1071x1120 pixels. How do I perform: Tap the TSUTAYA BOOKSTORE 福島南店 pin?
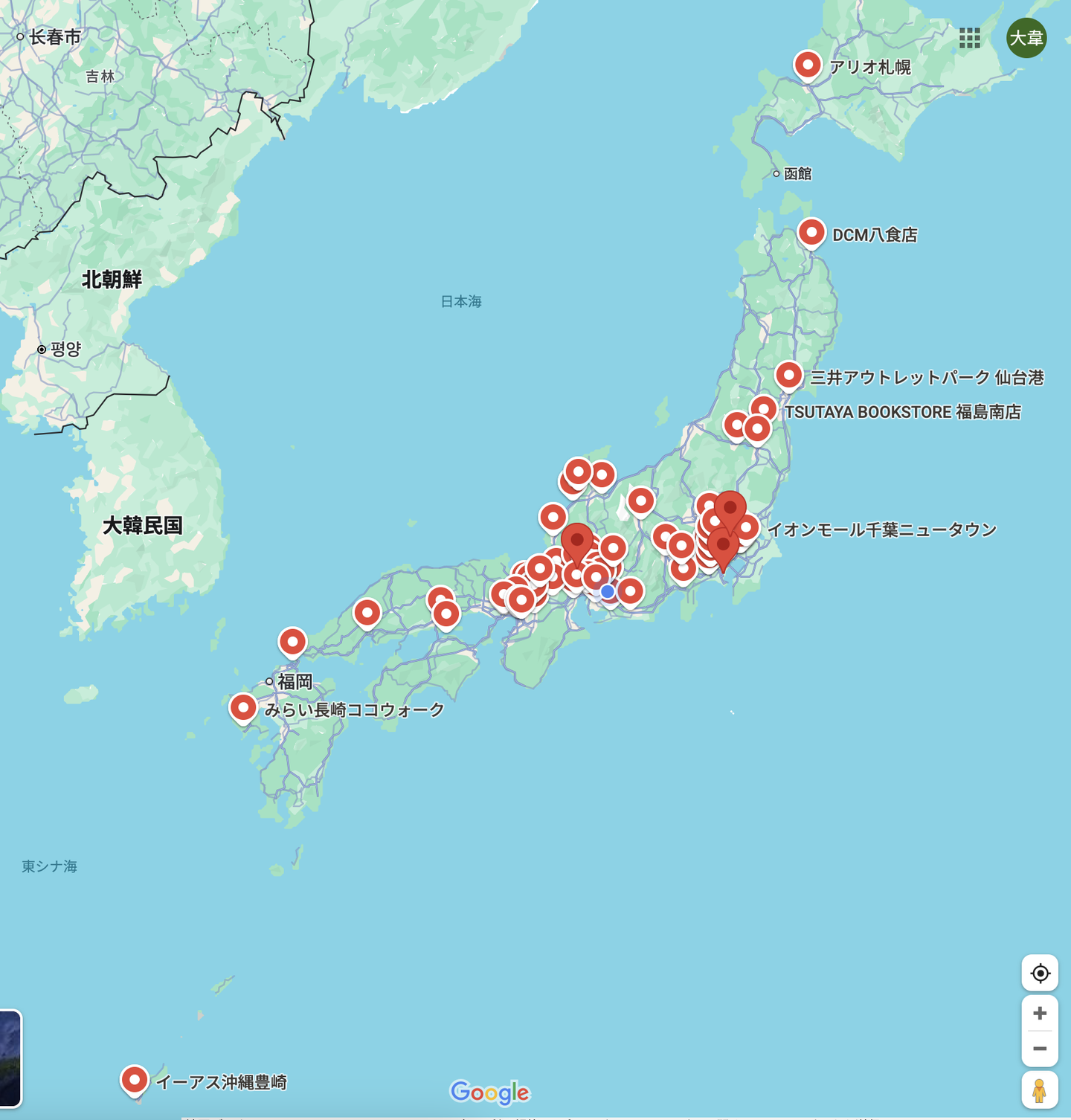[x=764, y=409]
